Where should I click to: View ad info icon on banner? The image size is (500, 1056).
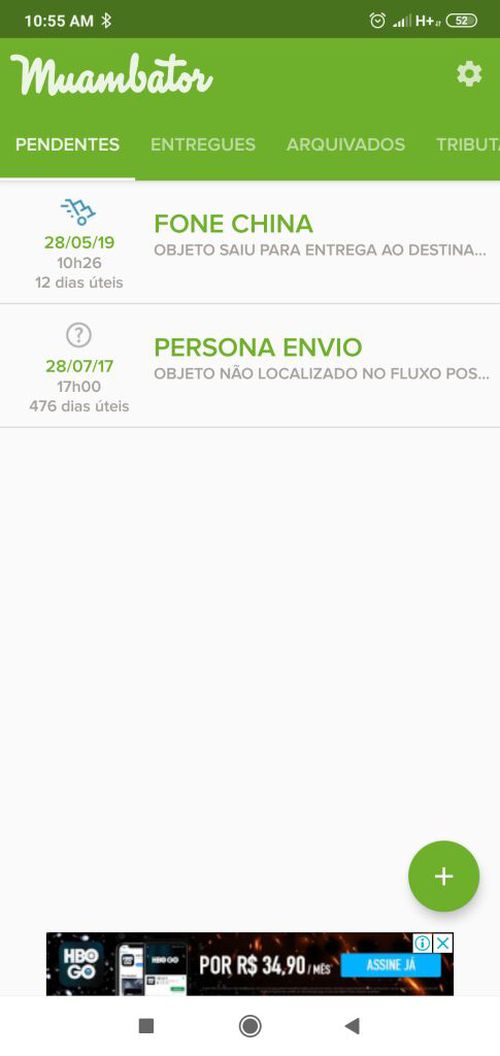pos(423,943)
